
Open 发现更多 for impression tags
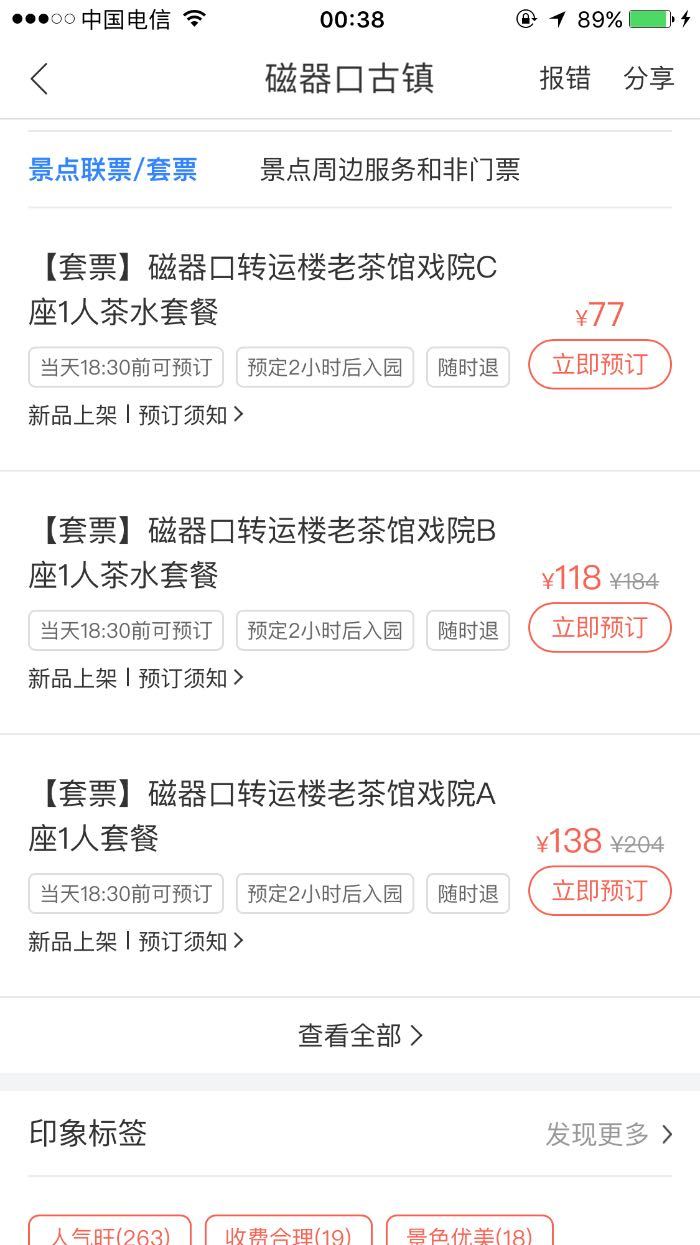click(609, 1134)
